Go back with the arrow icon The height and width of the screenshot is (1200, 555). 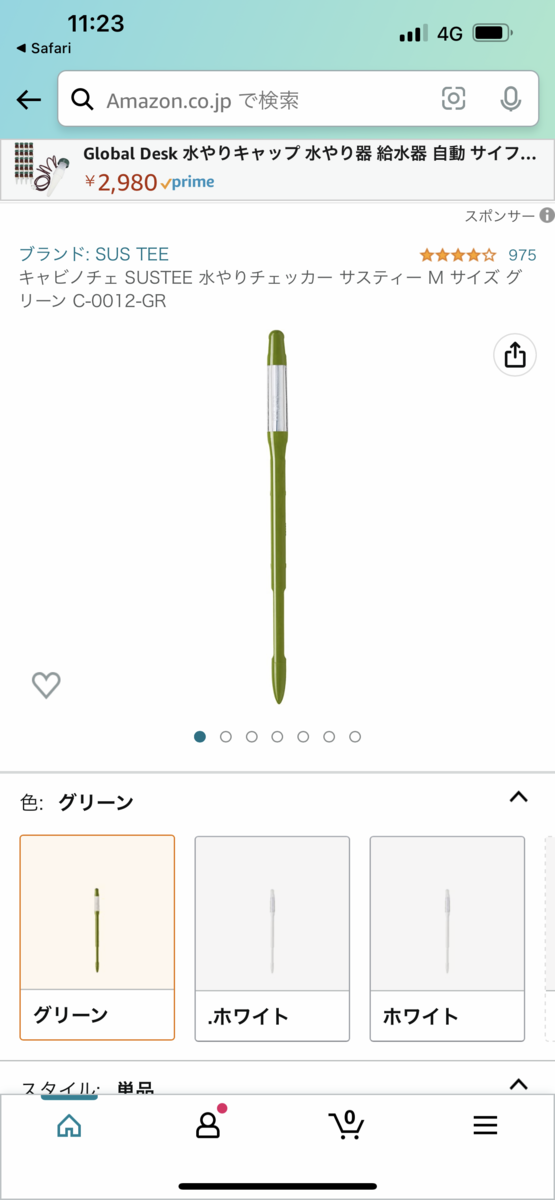[x=29, y=99]
